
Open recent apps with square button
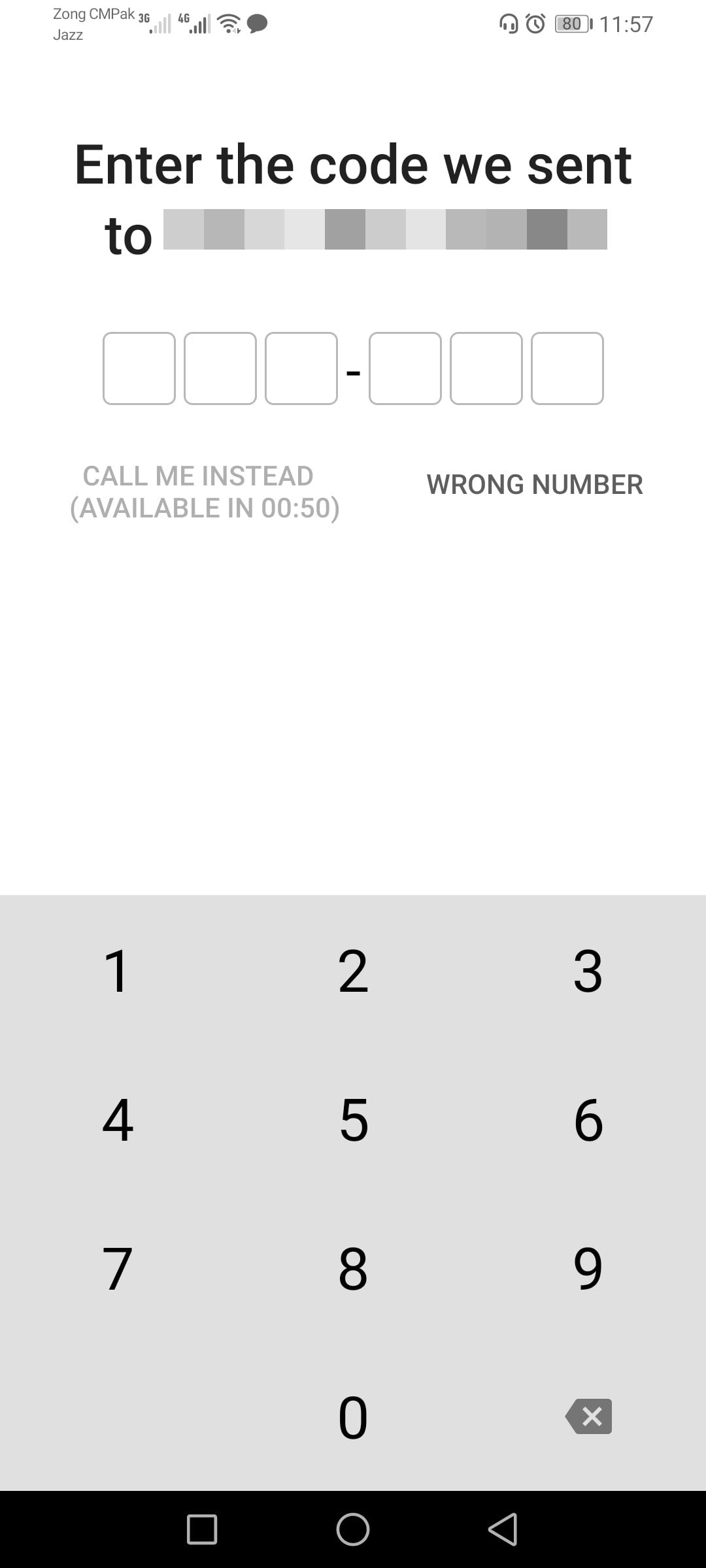(202, 1529)
